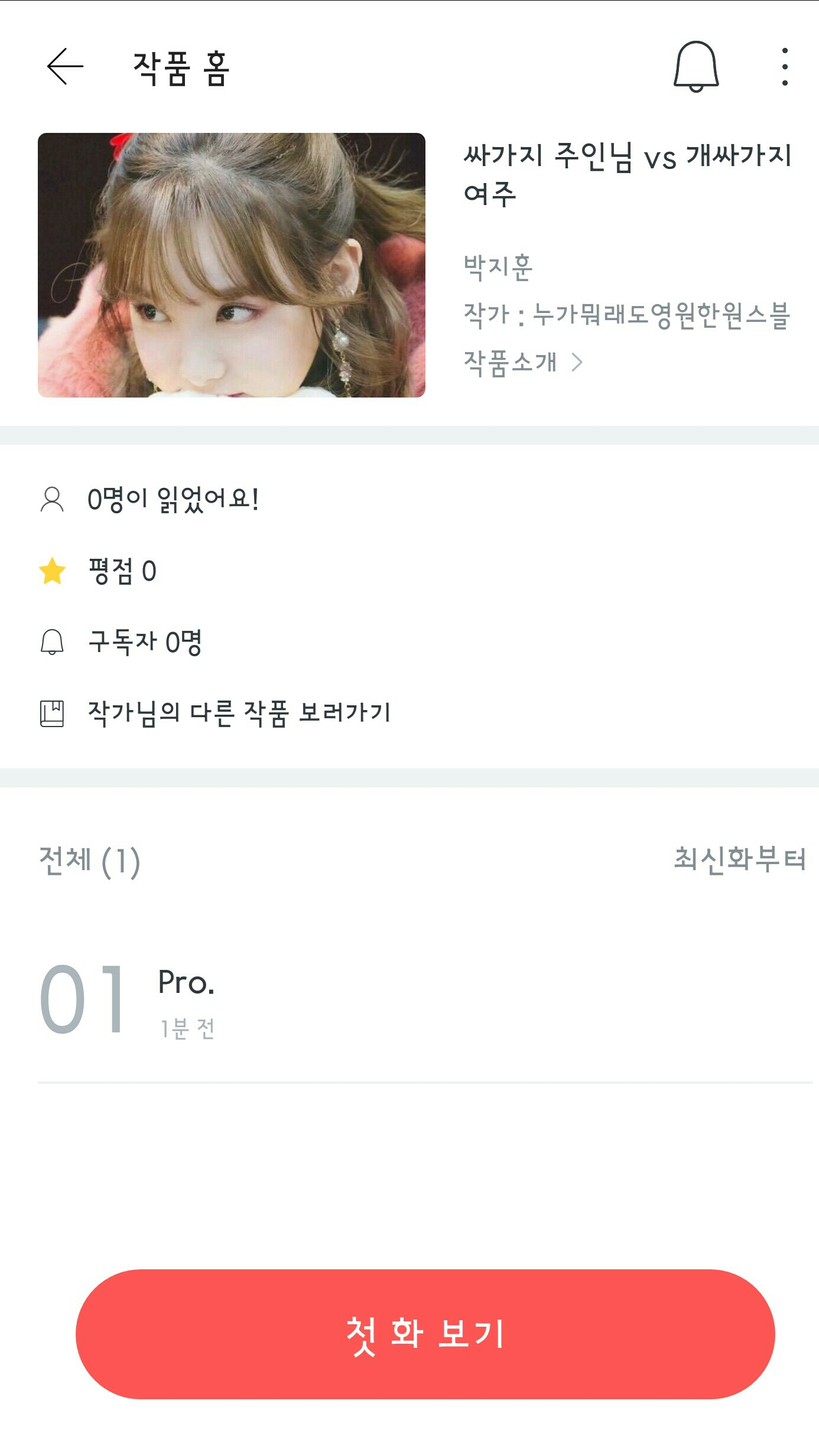Change sort order via 최신화부터
Screen dimensions: 819x1456
click(x=739, y=859)
